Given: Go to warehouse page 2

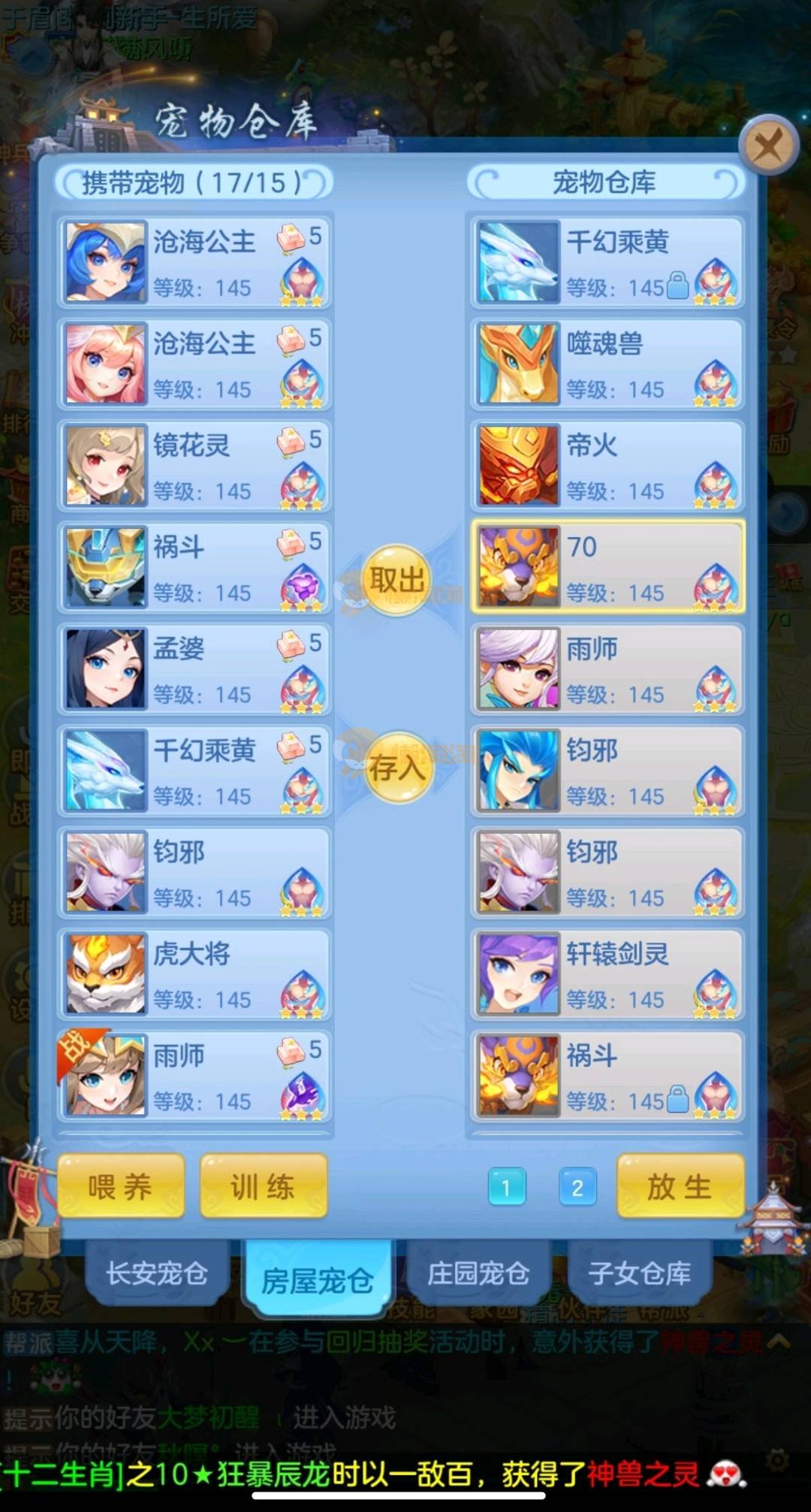Looking at the screenshot, I should click(577, 1188).
